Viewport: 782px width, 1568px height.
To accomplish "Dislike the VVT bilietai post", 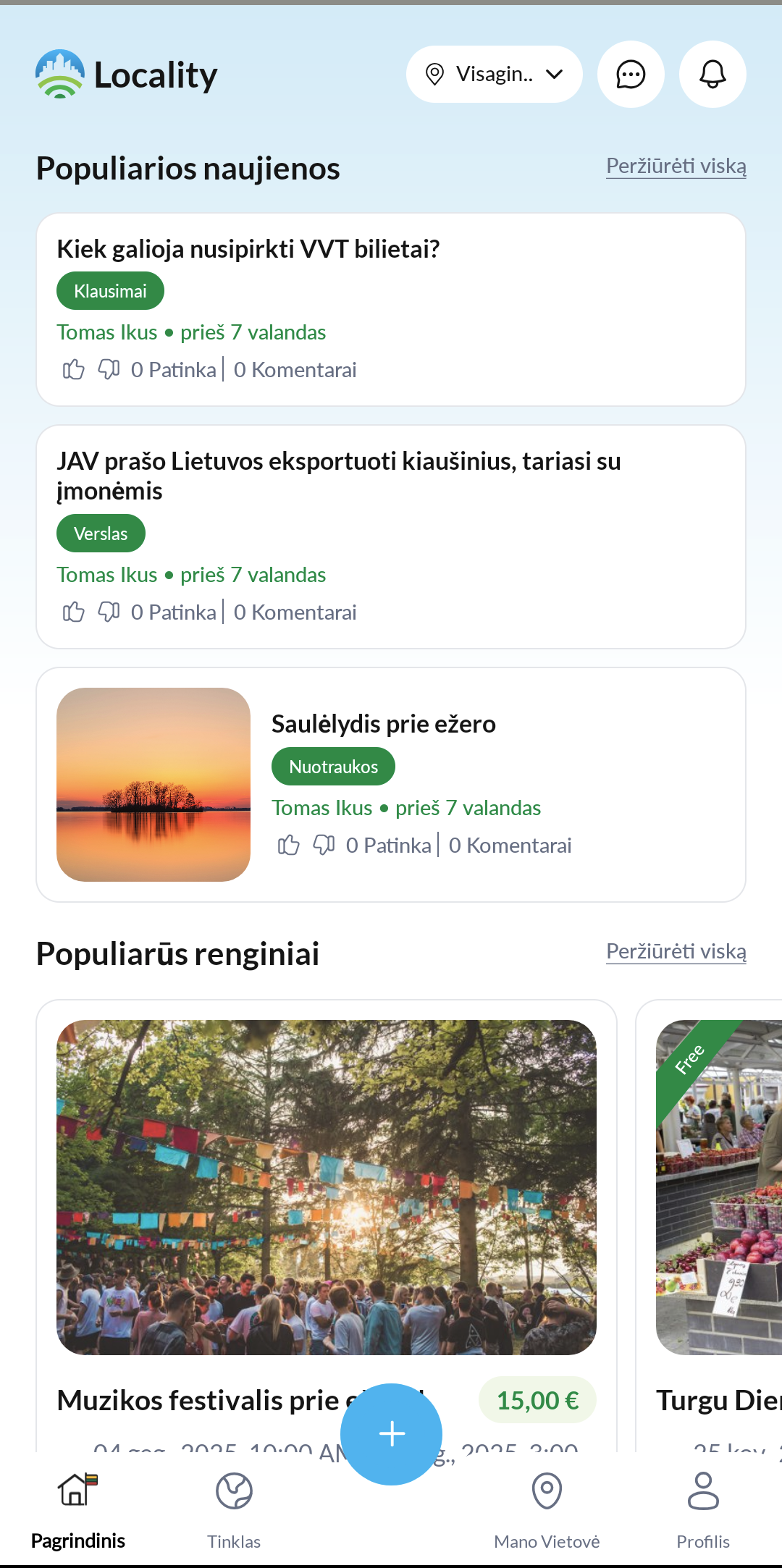I will click(109, 370).
